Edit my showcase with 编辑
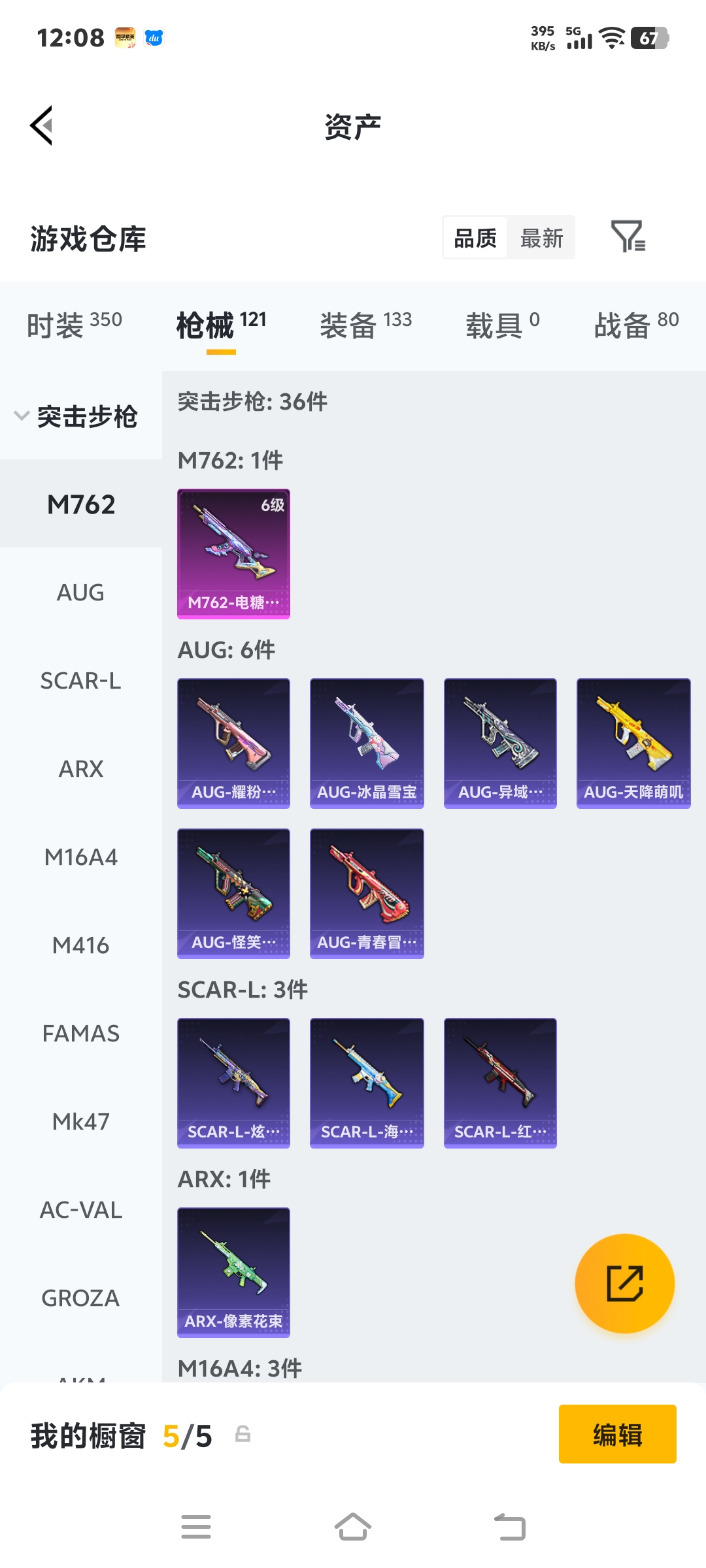Viewport: 706px width, 1568px height. point(617,1433)
